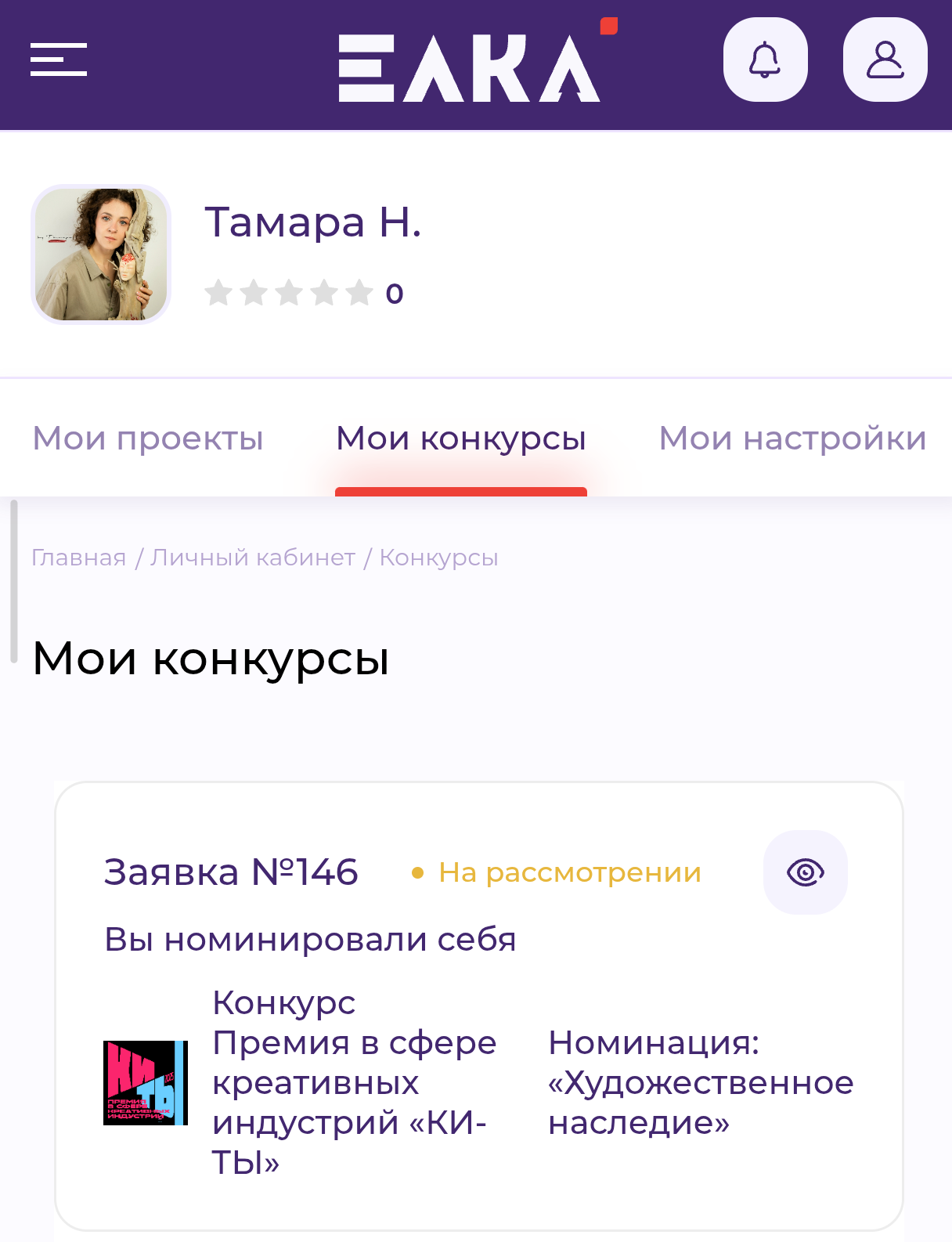Open the hamburger menu

[59, 60]
